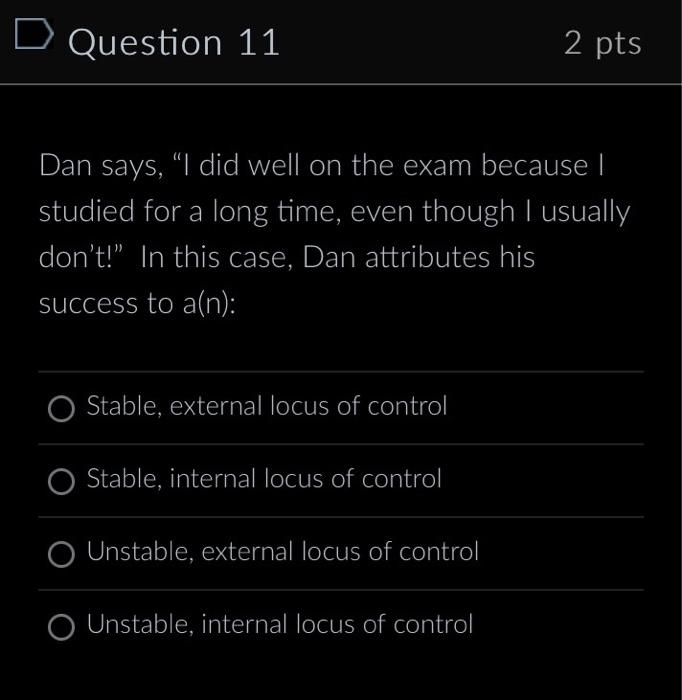Pick Unstable, external locus of control
This screenshot has height=700, width=682.
click(62, 554)
